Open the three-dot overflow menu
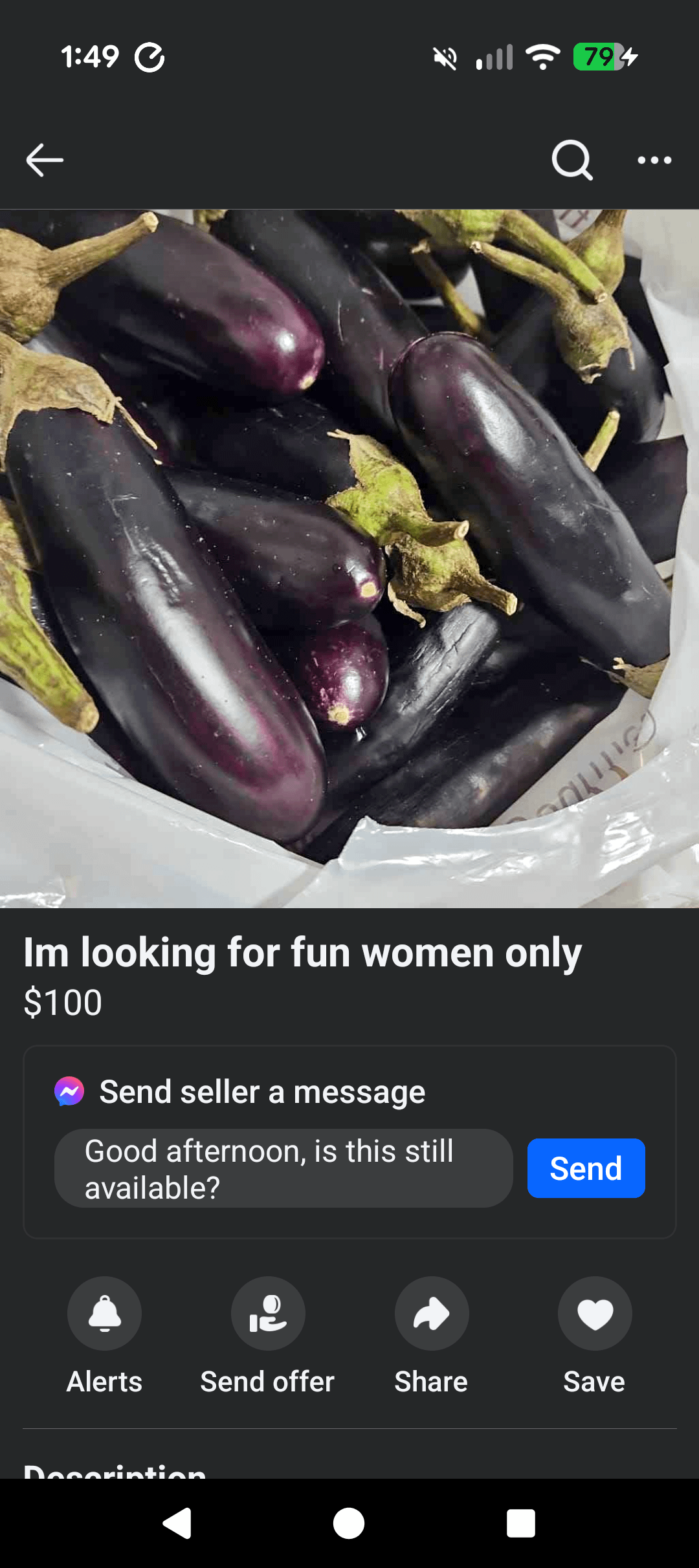Viewport: 699px width, 1568px height. click(654, 160)
